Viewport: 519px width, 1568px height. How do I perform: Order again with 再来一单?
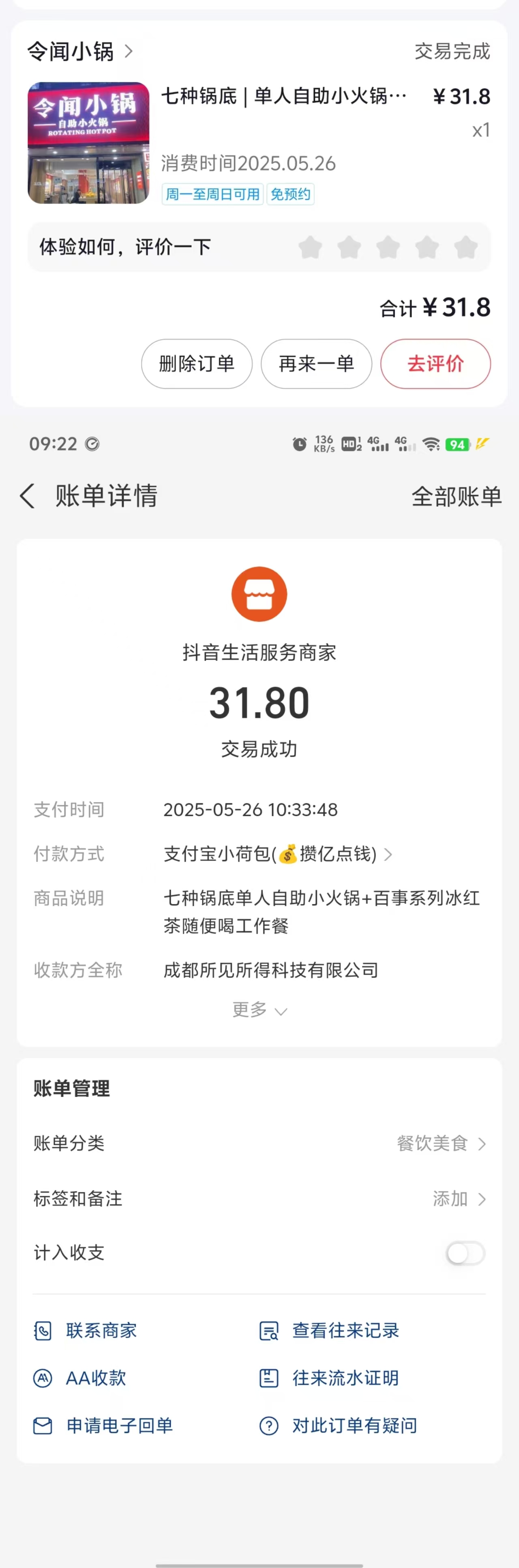316,364
